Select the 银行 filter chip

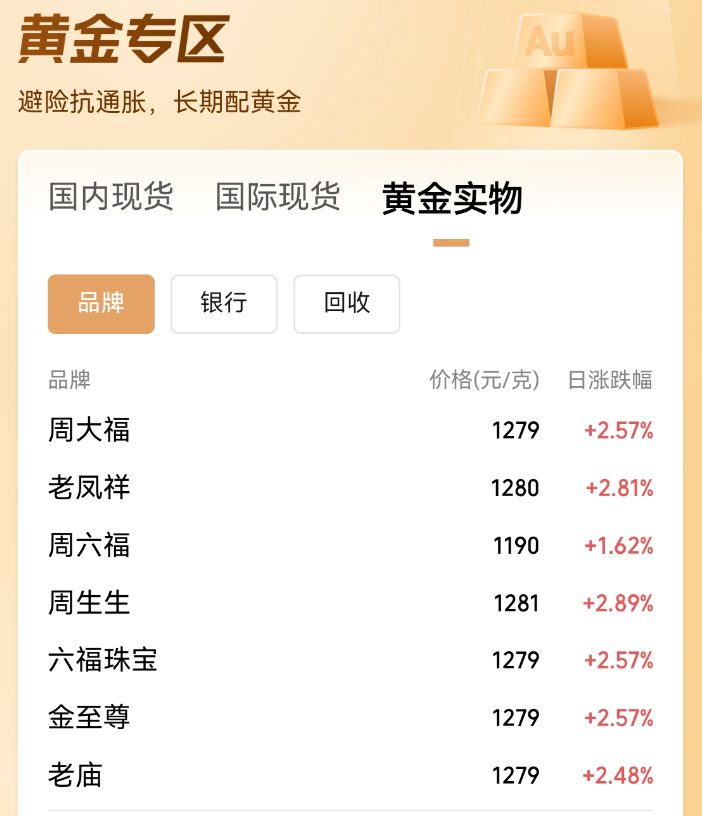(x=224, y=304)
